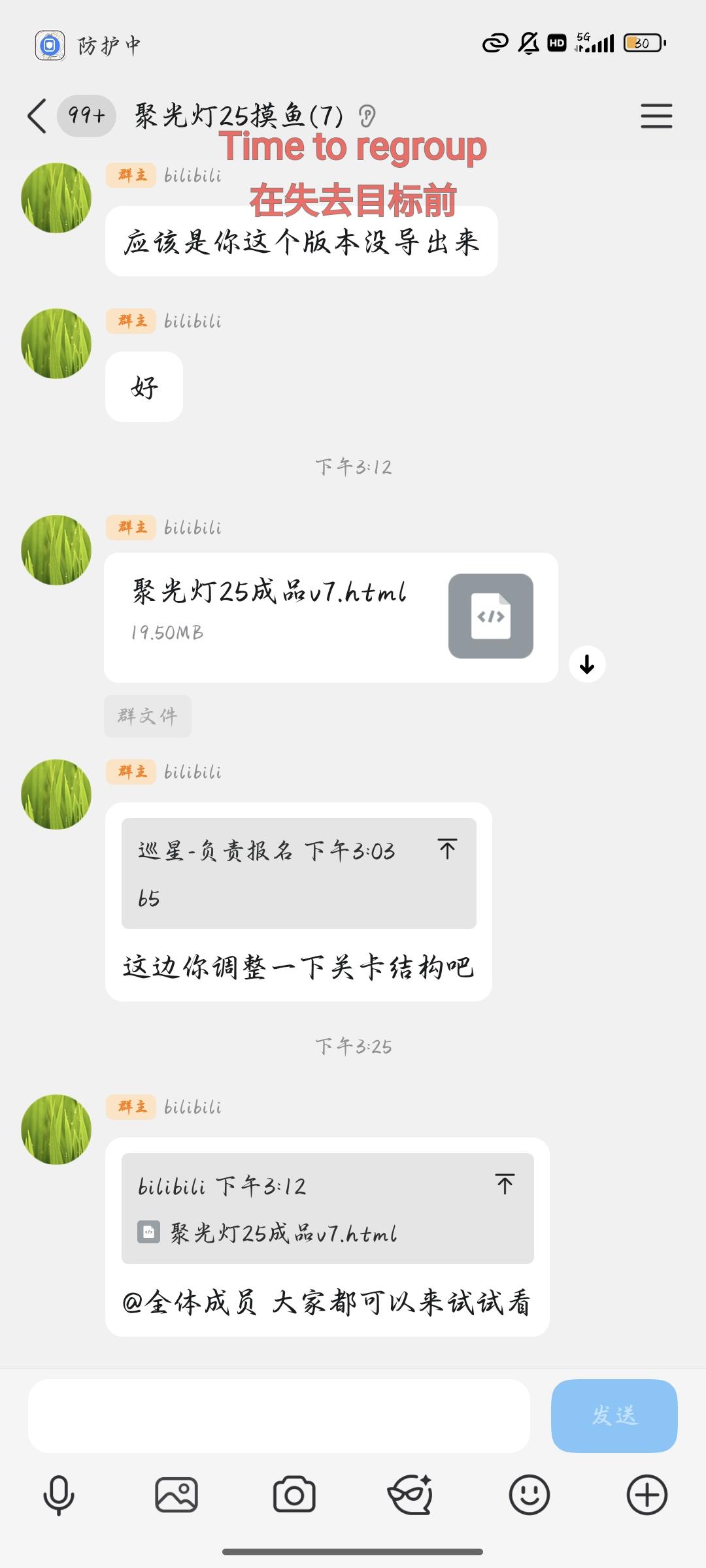Open the group settings hamburger menu
Viewport: 706px width, 1568px height.
[657, 116]
